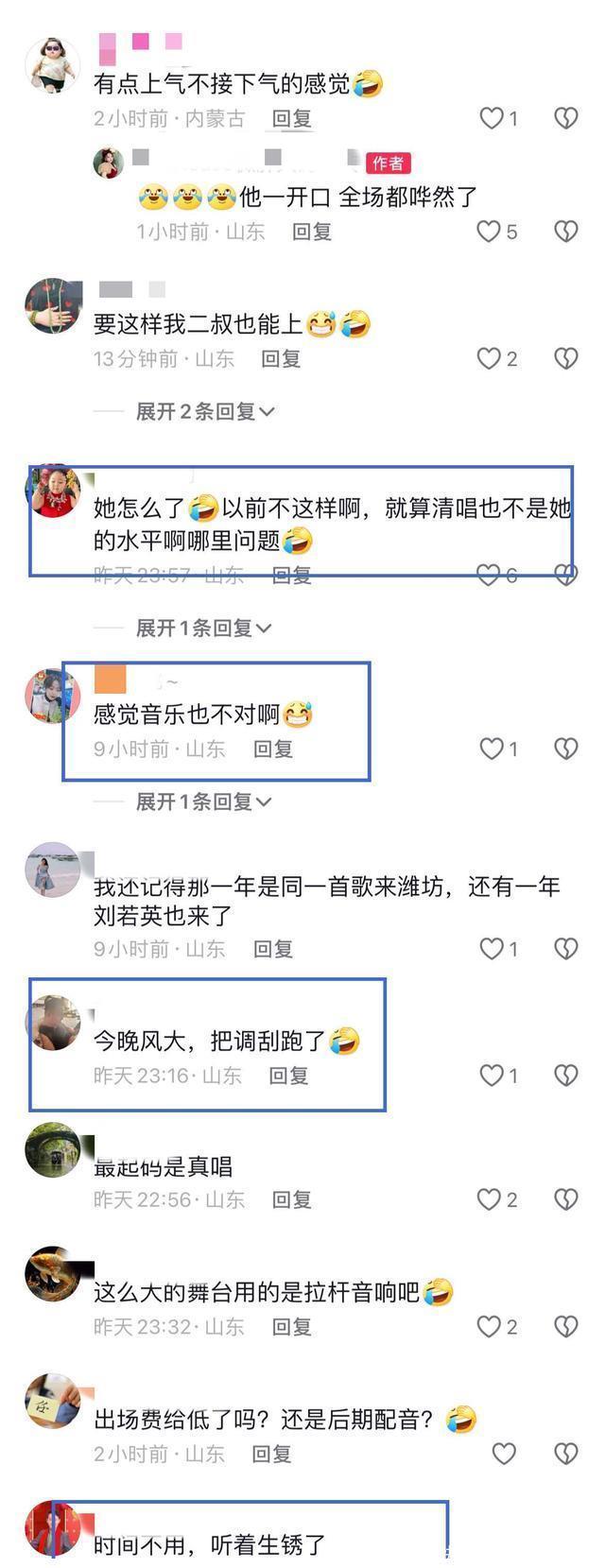The height and width of the screenshot is (1568, 605).
Task: Reply to the comment '感觉音乐也不对啊'
Action: 273,750
